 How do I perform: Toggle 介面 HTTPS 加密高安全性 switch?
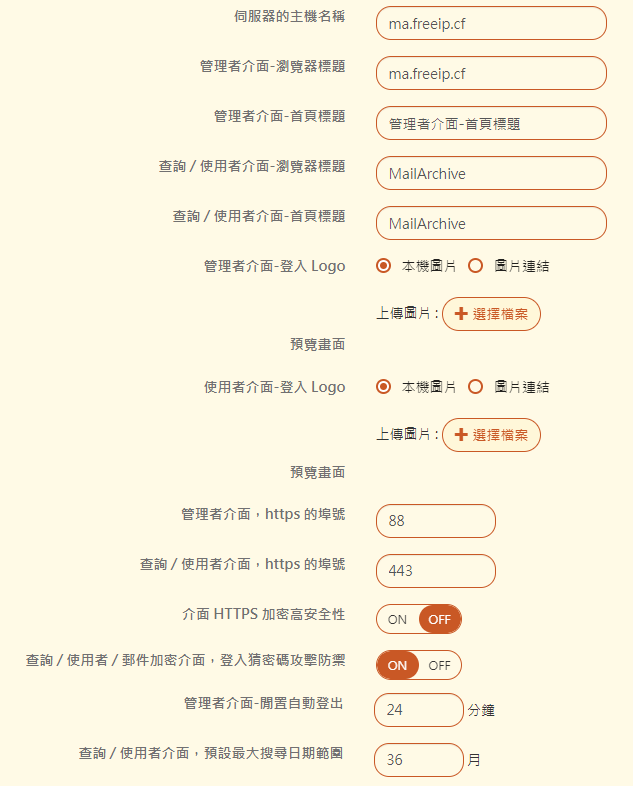pyautogui.click(x=419, y=619)
